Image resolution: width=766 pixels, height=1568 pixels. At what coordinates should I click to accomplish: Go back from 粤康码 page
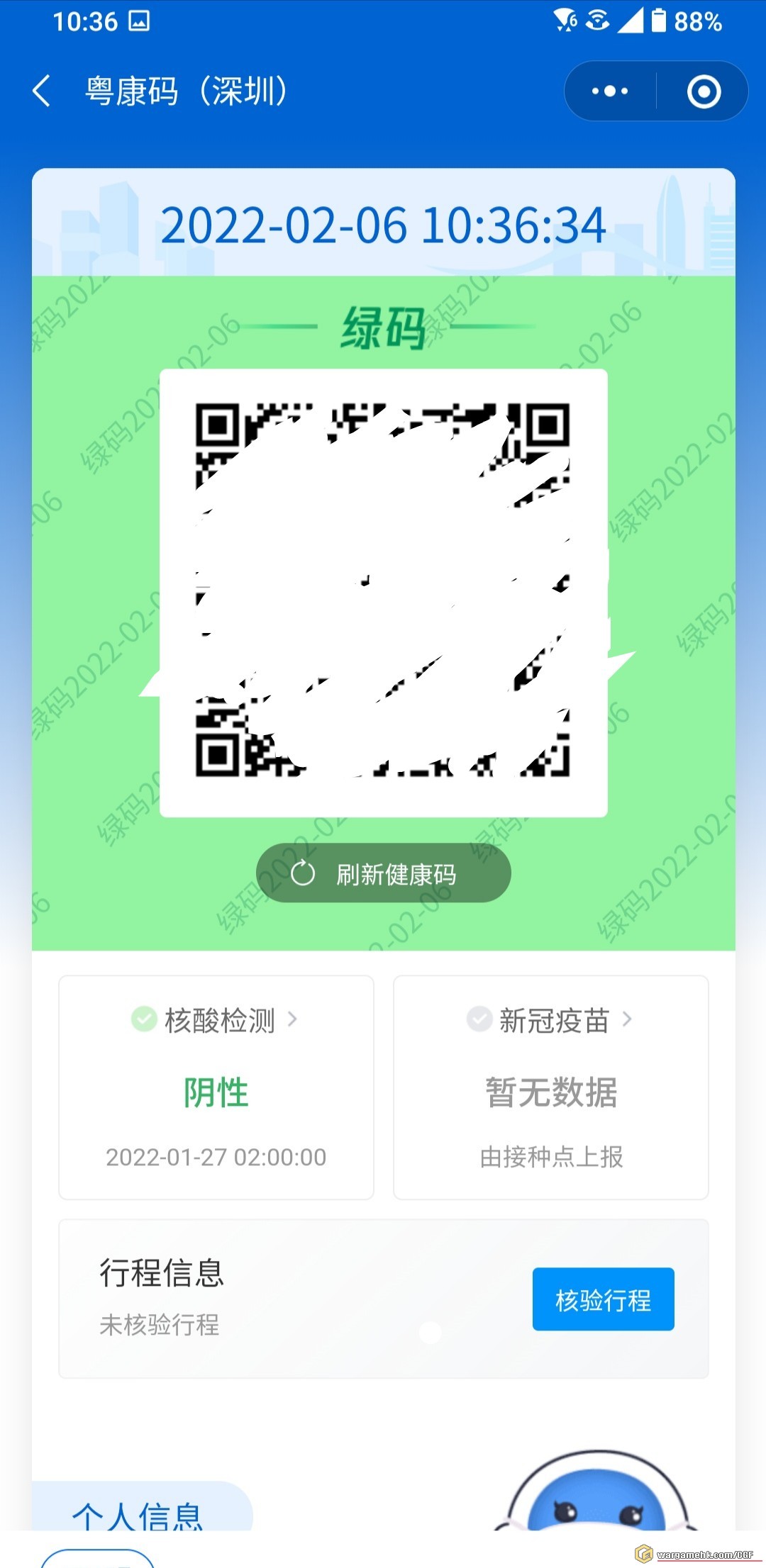tap(42, 91)
